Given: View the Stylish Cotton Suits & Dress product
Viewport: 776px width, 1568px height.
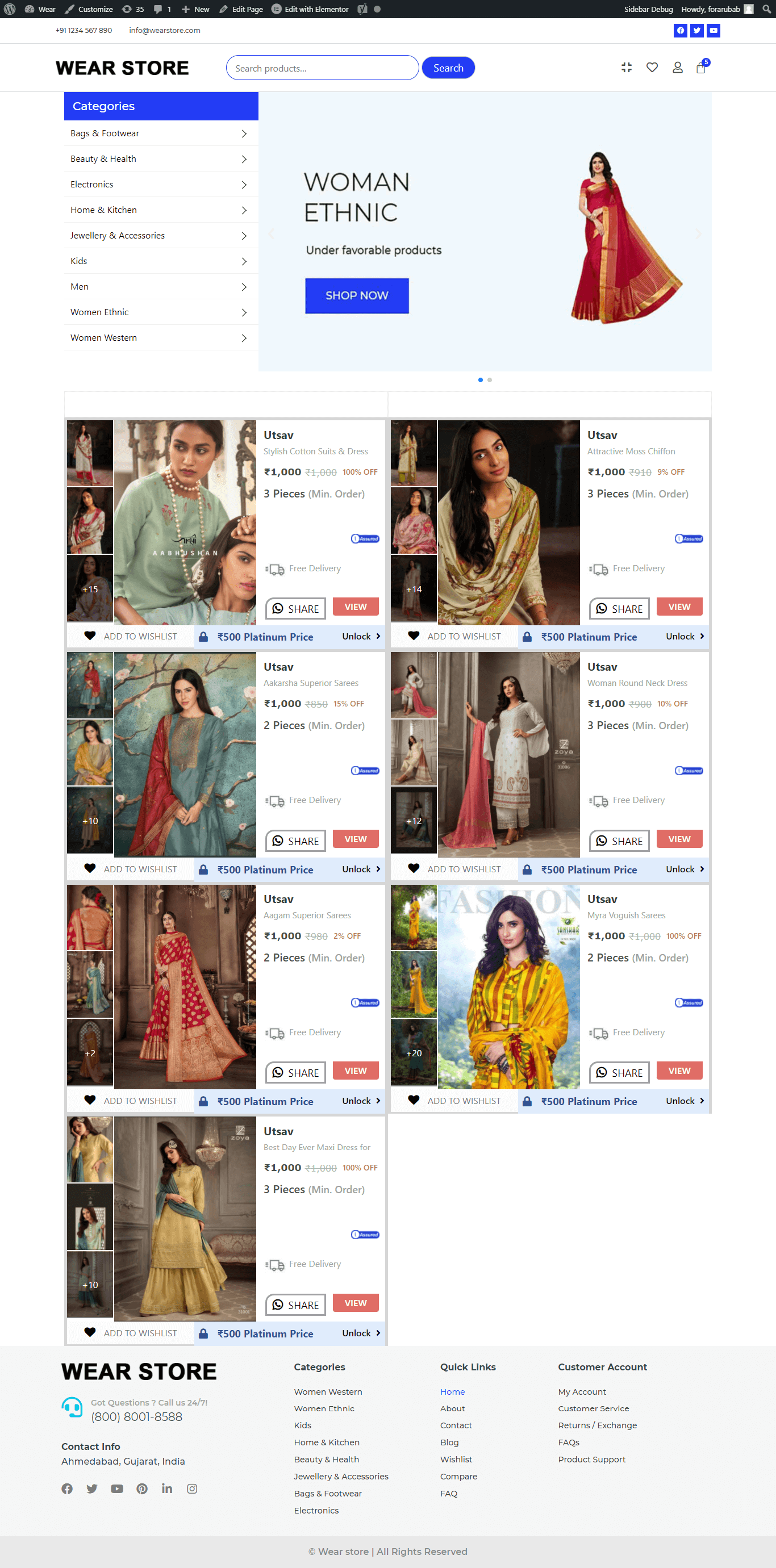Looking at the screenshot, I should [355, 607].
